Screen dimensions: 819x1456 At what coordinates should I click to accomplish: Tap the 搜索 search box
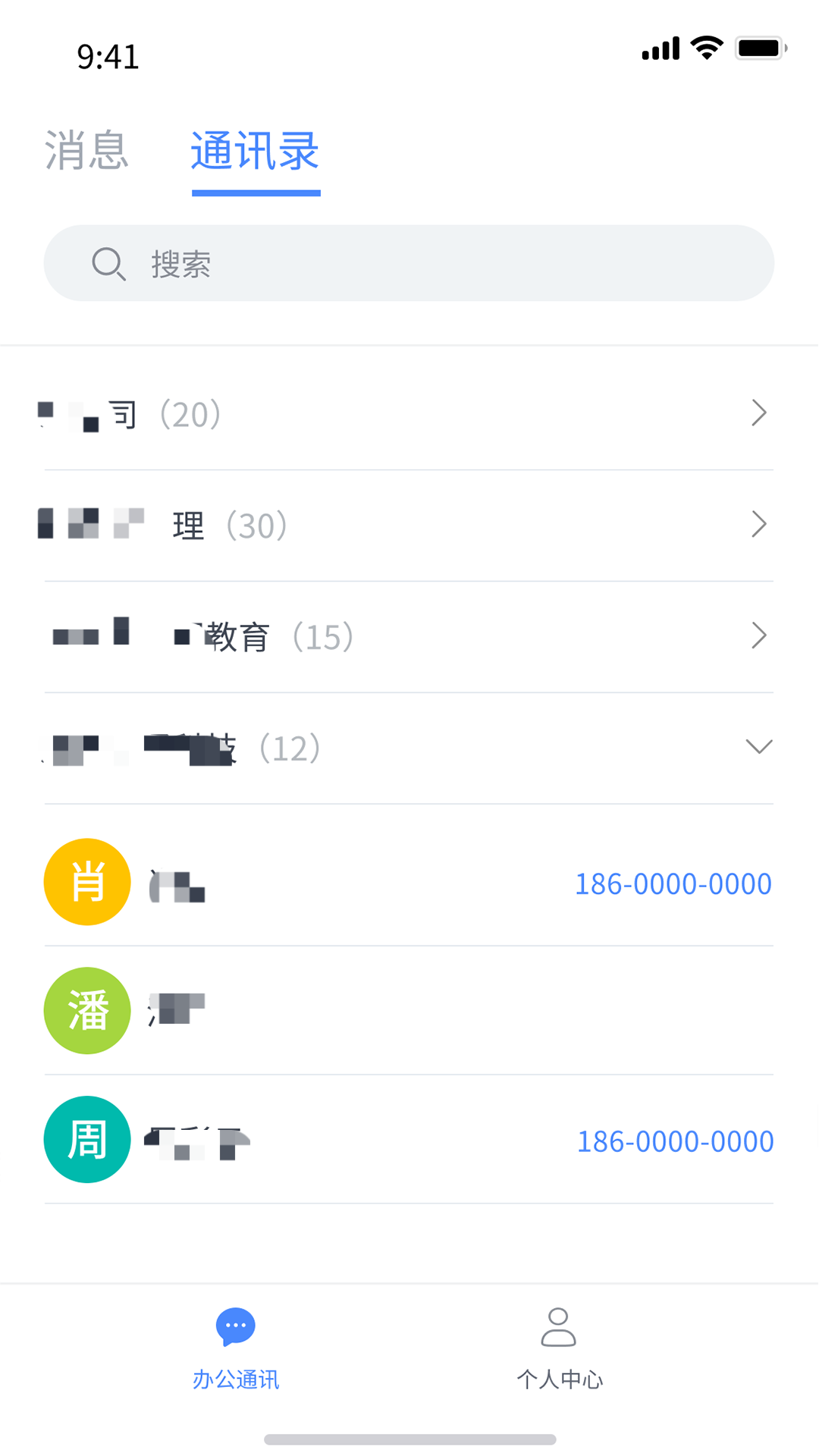coord(409,263)
